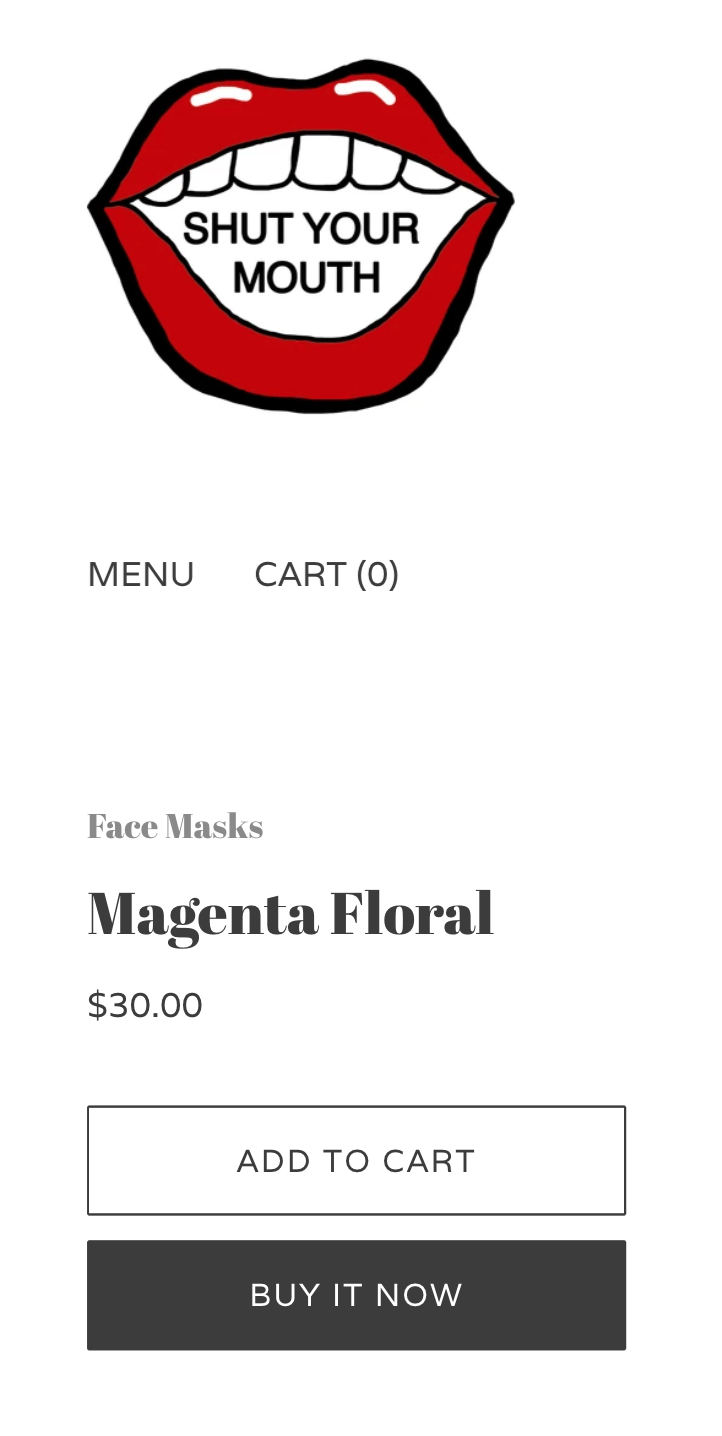This screenshot has width=722, height=1436.
Task: Open the MENU navigation
Action: (141, 575)
